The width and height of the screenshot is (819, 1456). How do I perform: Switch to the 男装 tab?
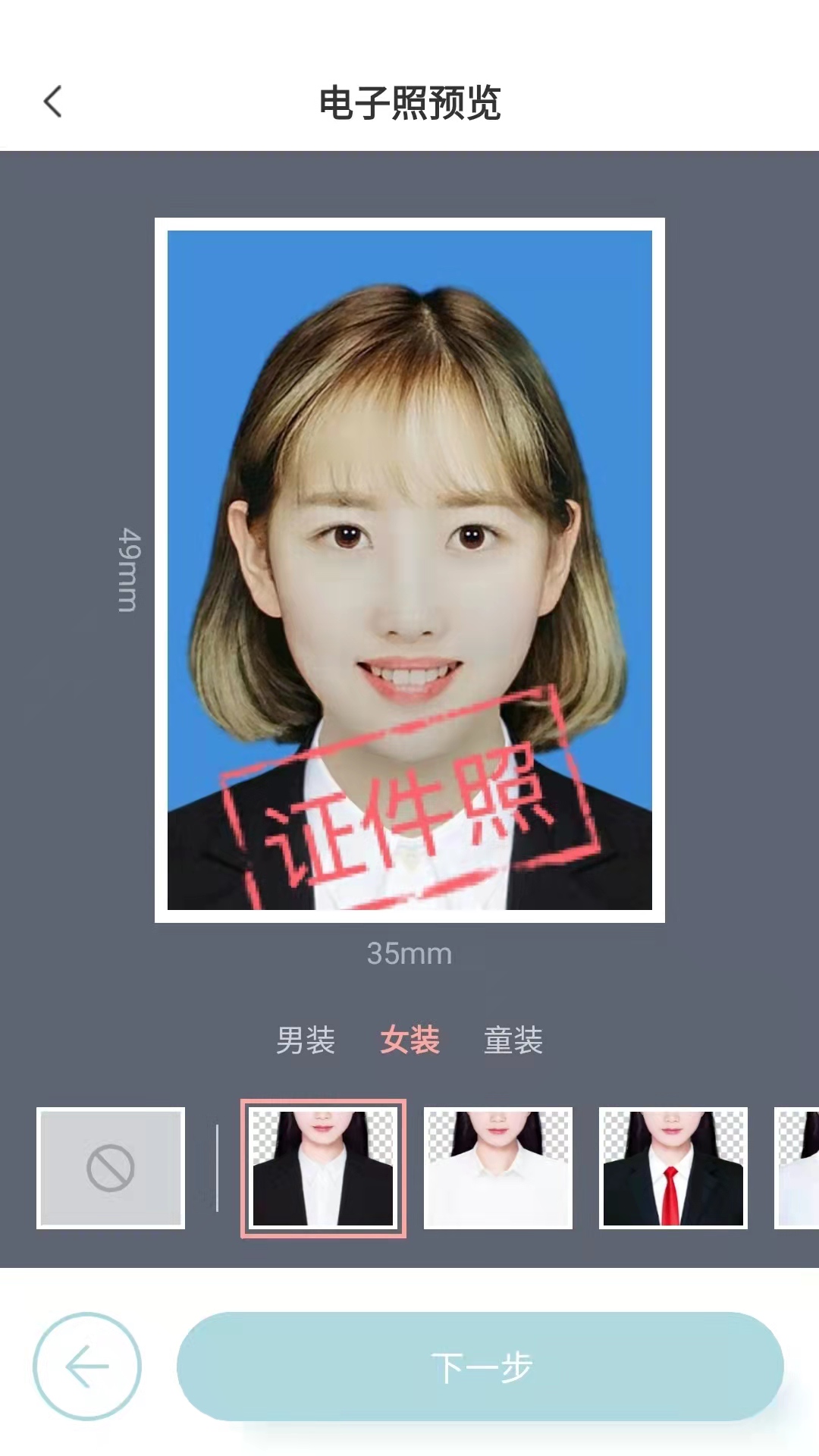point(306,1040)
